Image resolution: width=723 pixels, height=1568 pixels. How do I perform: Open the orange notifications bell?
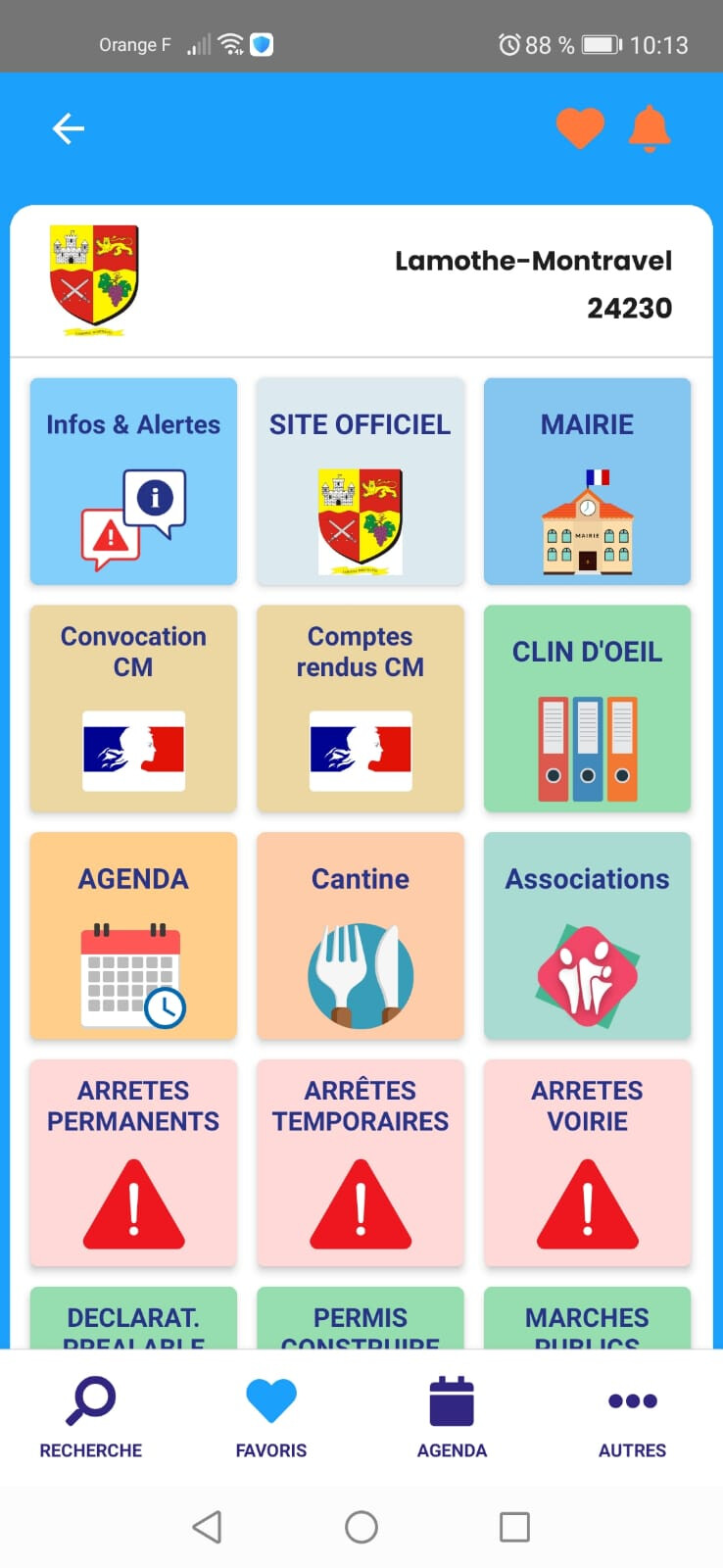(x=649, y=128)
